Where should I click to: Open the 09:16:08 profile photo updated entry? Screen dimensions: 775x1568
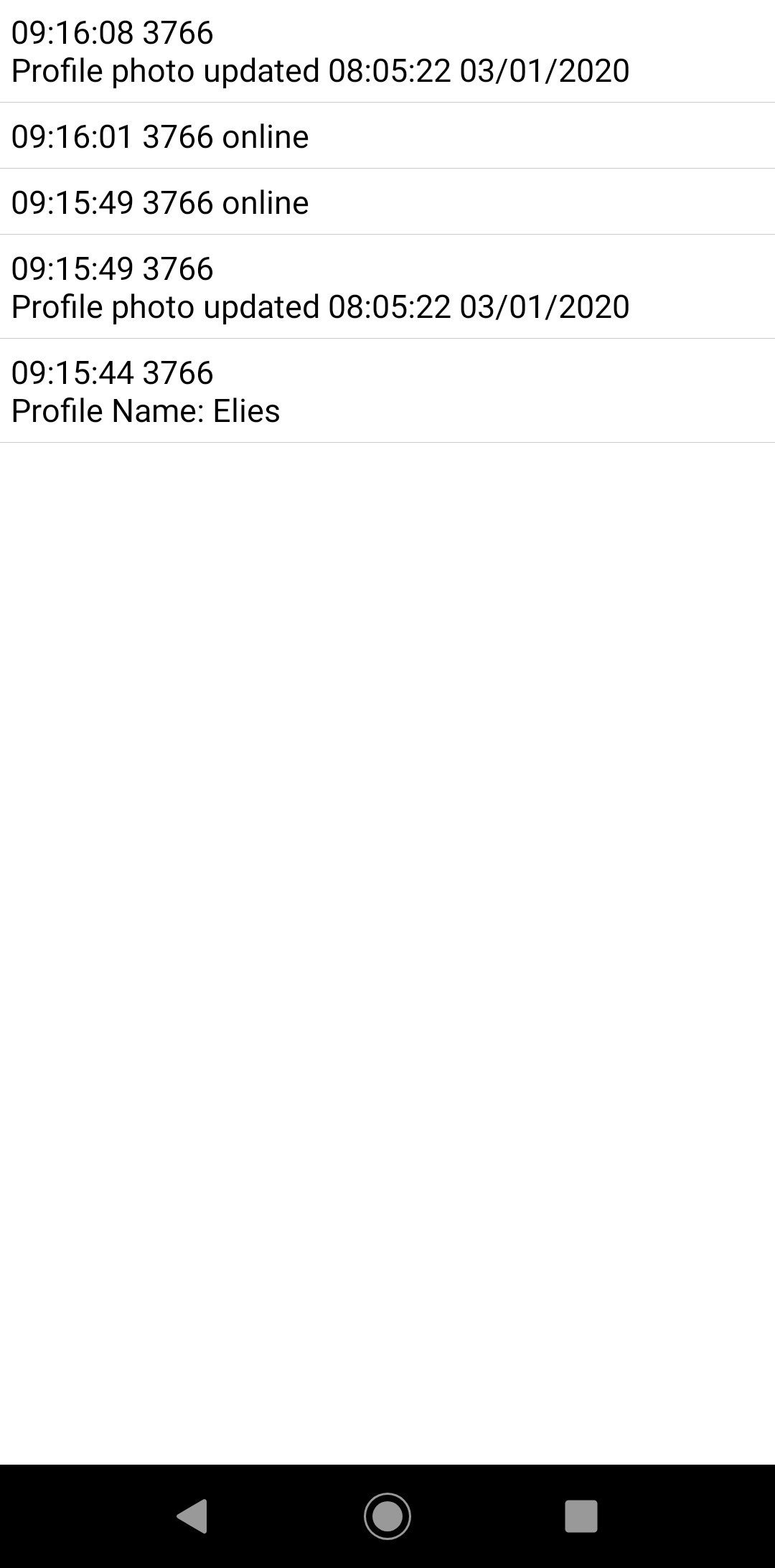coord(387,51)
